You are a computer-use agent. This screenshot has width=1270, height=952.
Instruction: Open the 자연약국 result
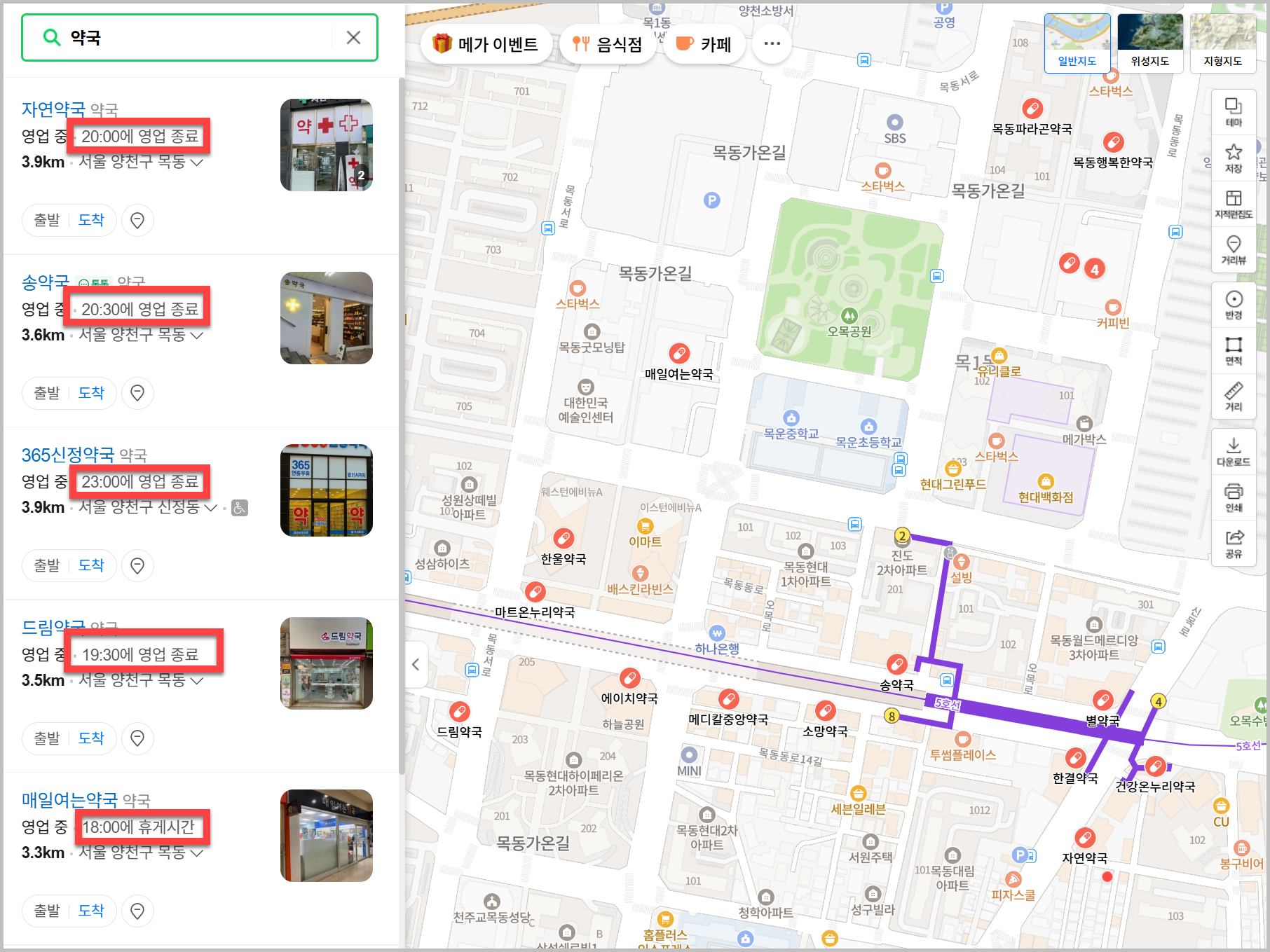coord(53,109)
